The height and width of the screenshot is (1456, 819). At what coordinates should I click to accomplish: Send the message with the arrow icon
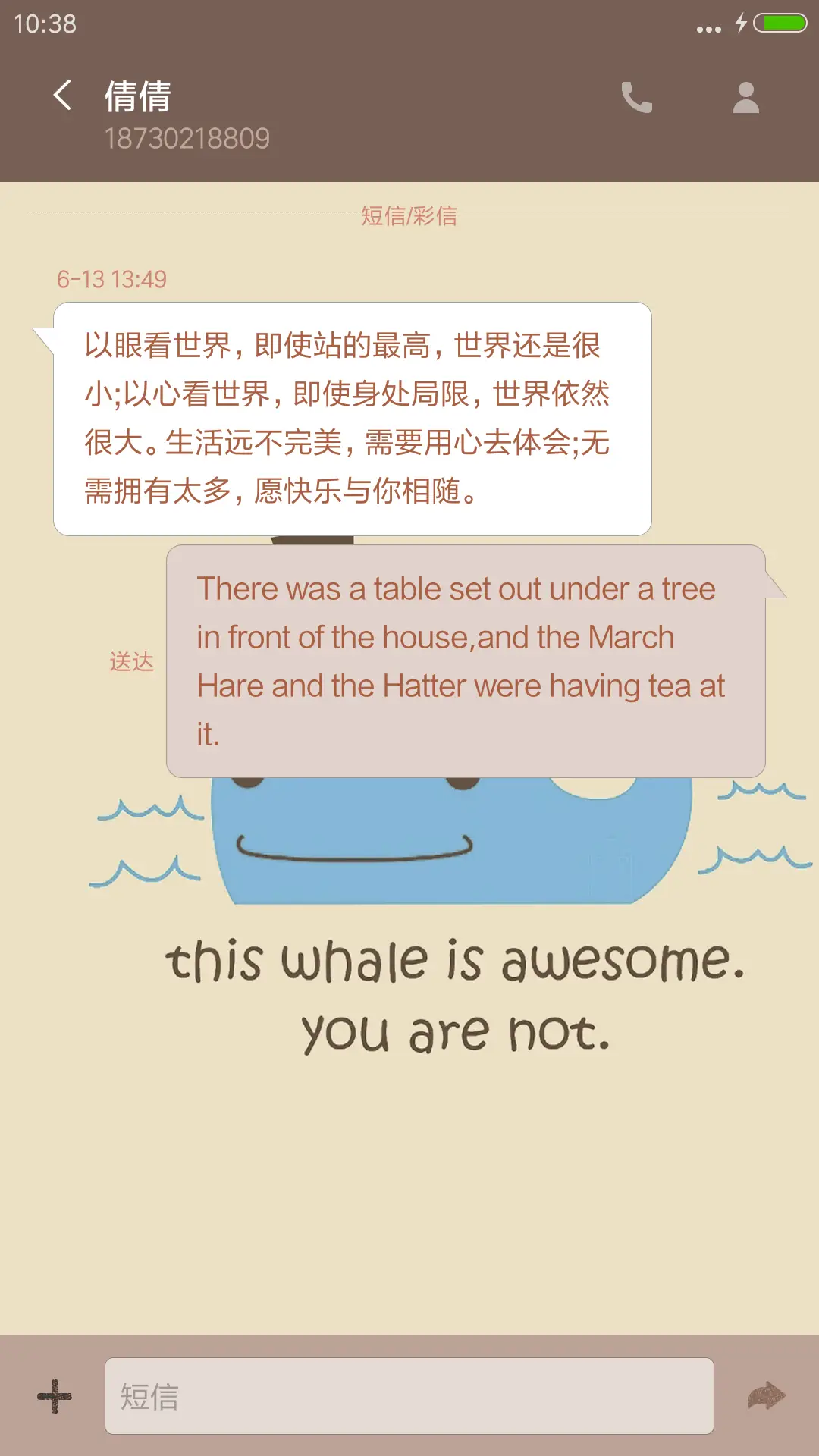click(766, 1396)
